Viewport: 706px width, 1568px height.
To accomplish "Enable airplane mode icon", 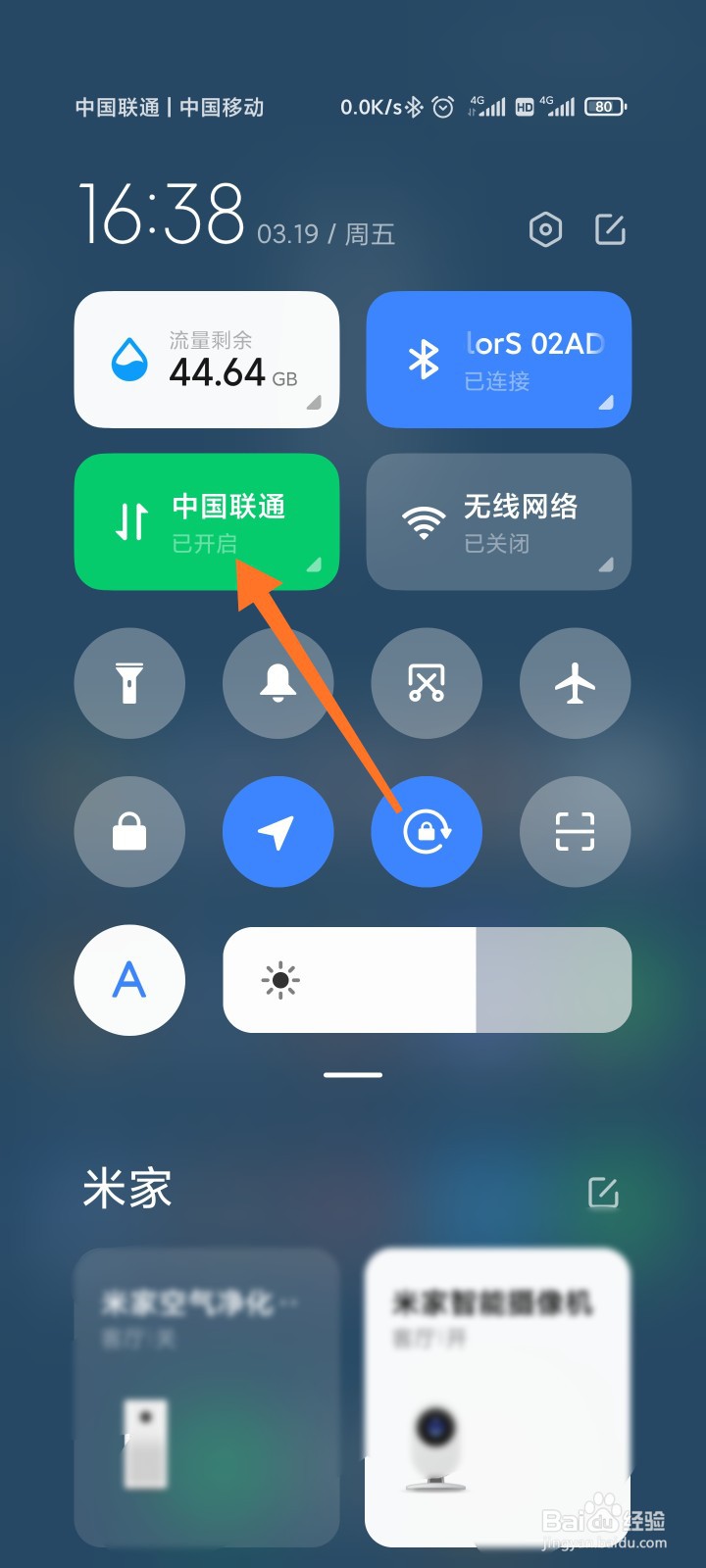I will click(575, 684).
